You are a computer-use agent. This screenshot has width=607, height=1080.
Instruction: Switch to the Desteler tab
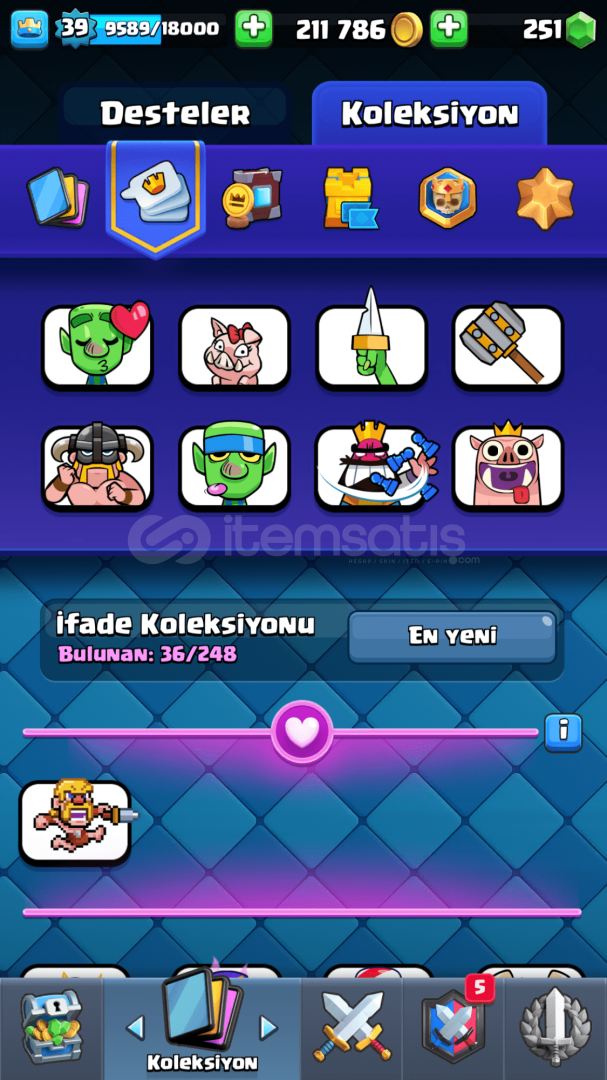(x=175, y=113)
